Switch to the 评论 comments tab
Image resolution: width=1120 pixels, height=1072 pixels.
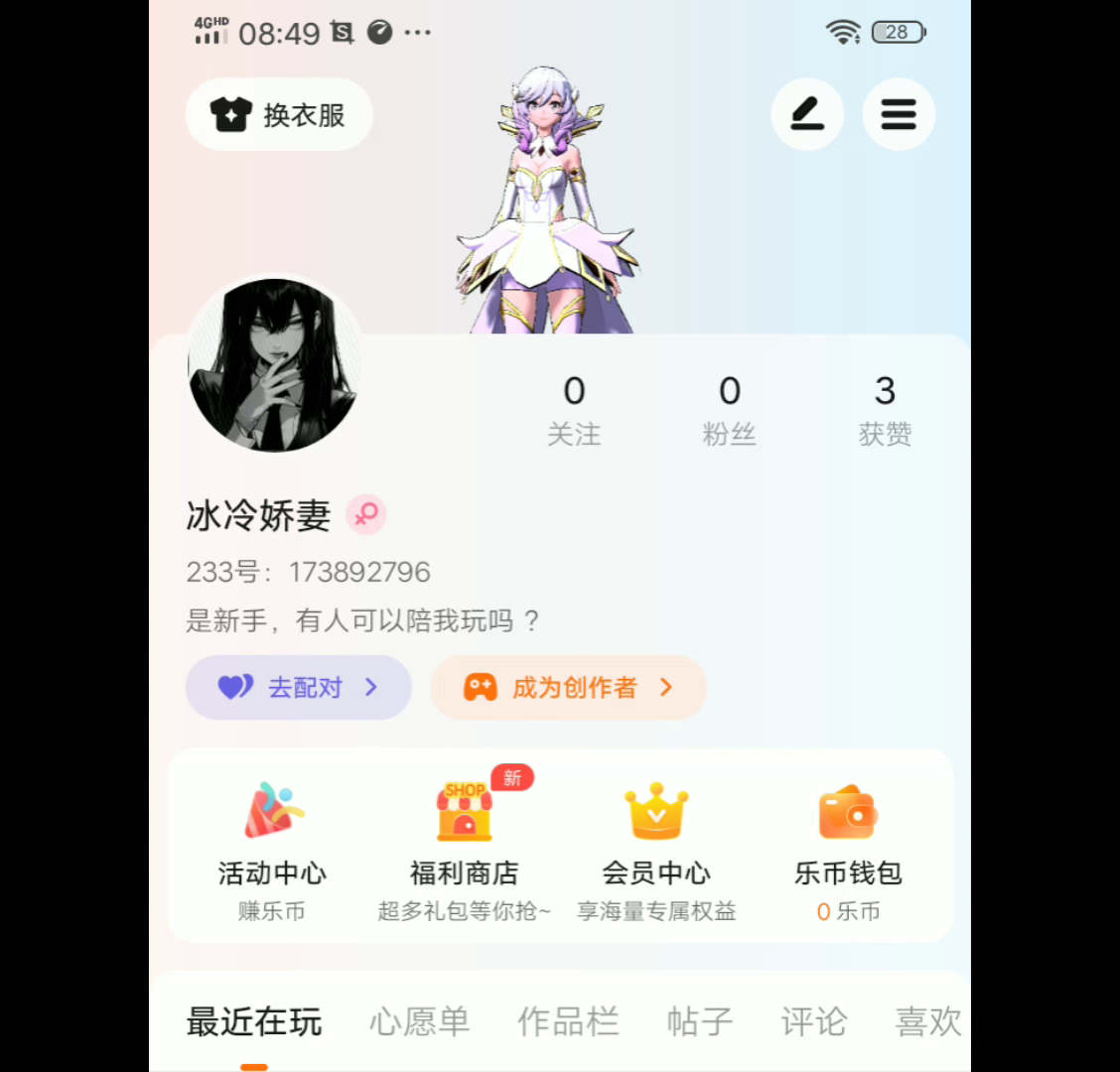click(x=814, y=1021)
